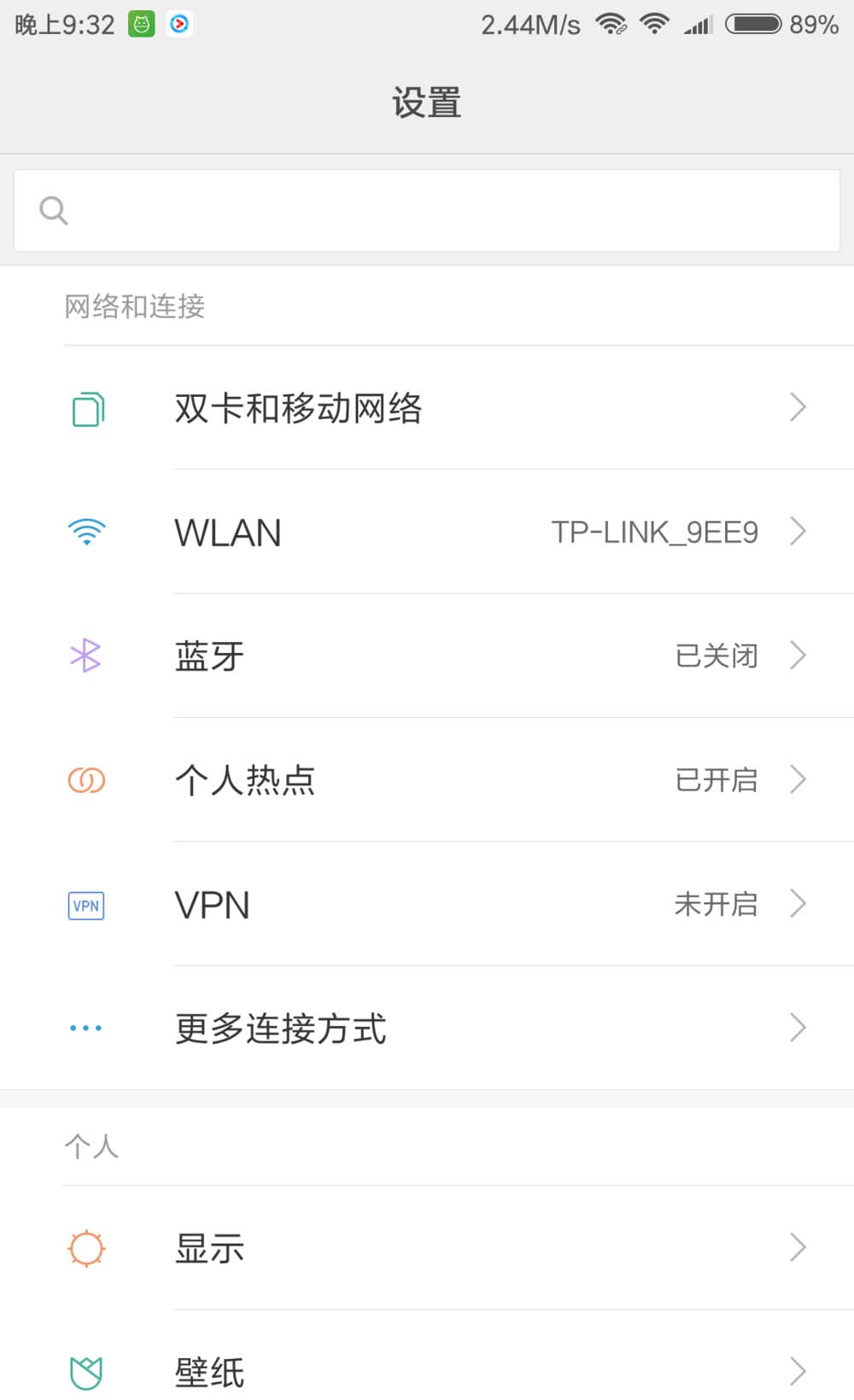The height and width of the screenshot is (1400, 854).
Task: Open 双卡和移动网络 settings
Action: [427, 408]
